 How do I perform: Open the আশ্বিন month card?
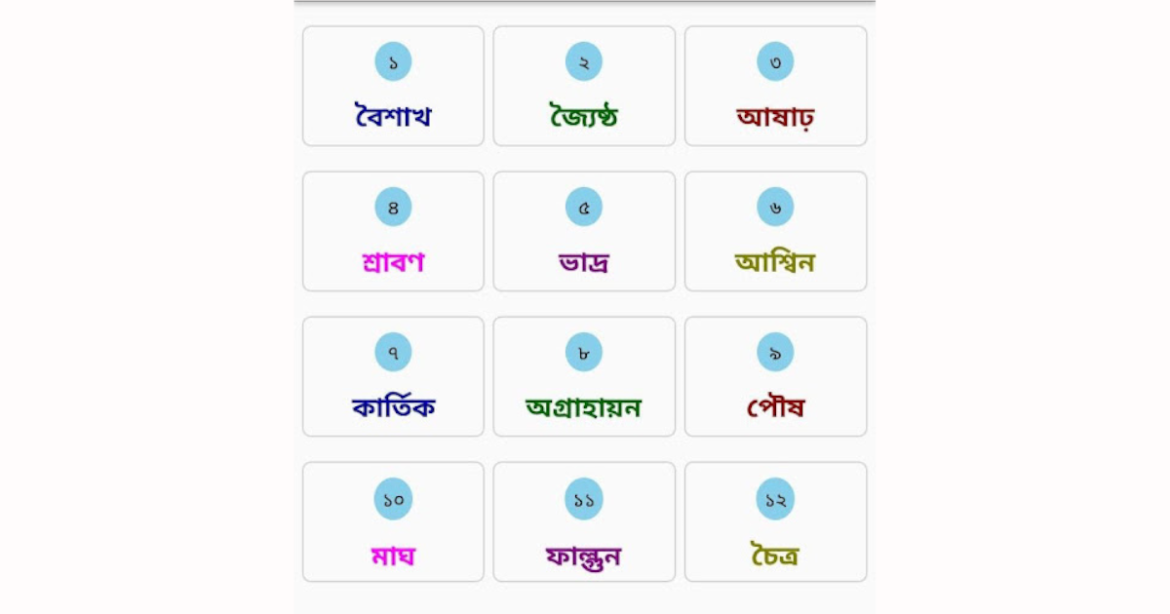[775, 232]
